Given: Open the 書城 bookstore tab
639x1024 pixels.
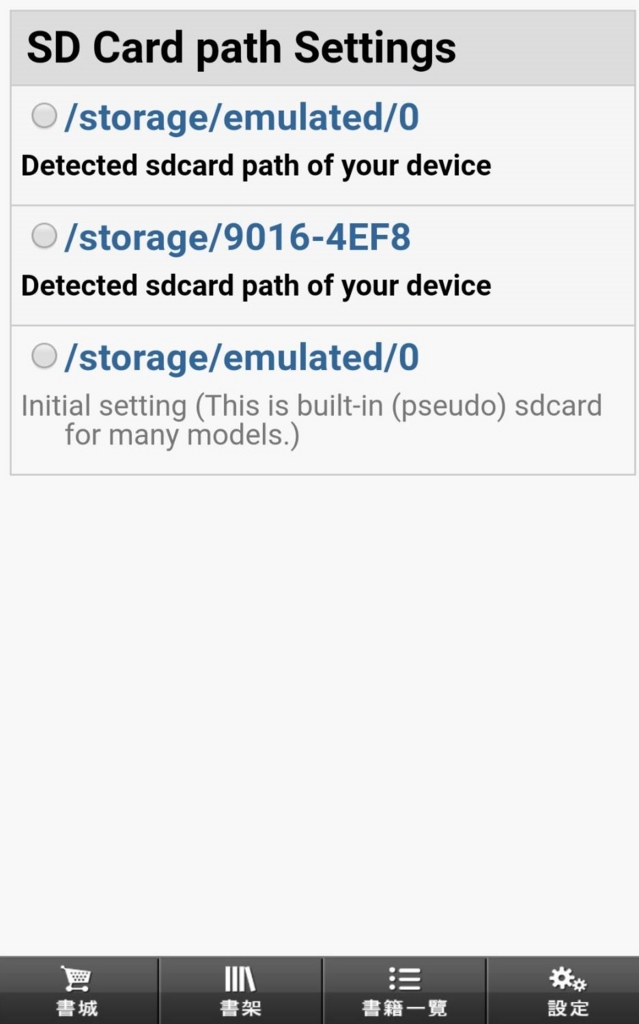Looking at the screenshot, I should pos(78,991).
